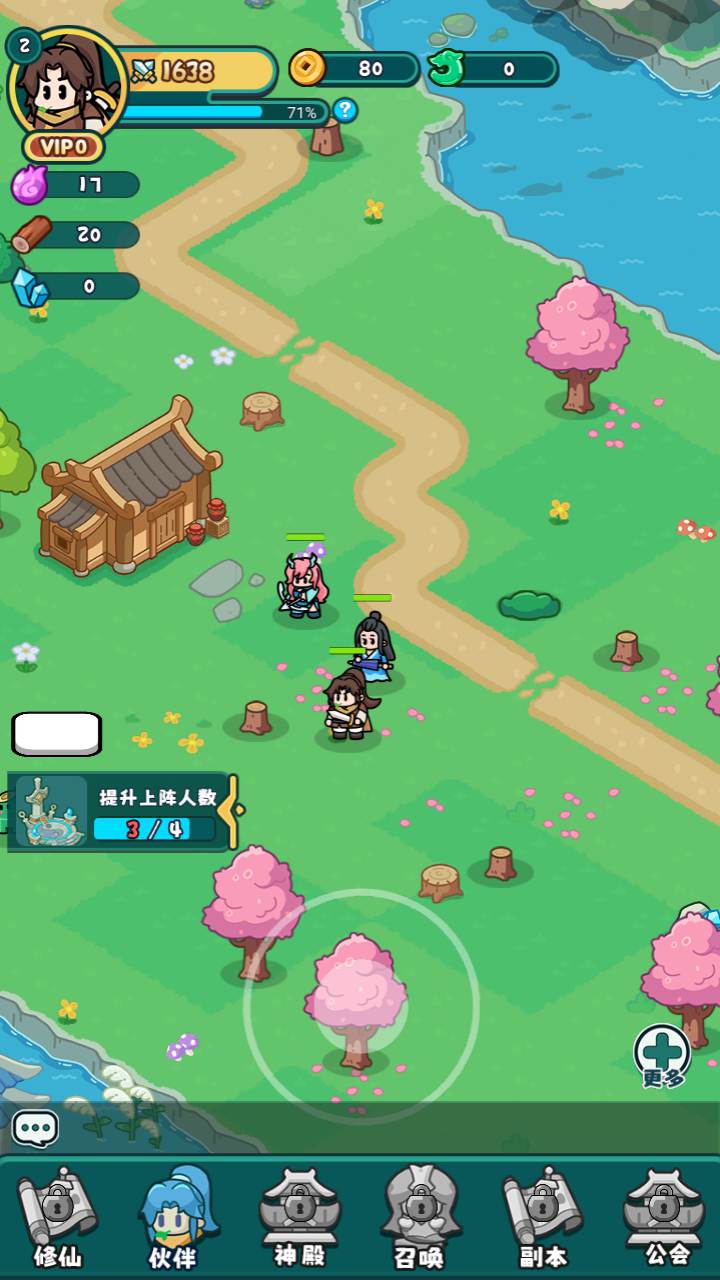Open the chat bubble icon
Viewport: 720px width, 1280px height.
(35, 1129)
